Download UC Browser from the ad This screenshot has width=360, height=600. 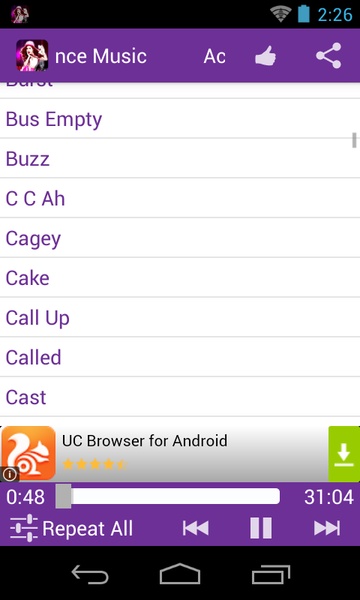pyautogui.click(x=344, y=454)
